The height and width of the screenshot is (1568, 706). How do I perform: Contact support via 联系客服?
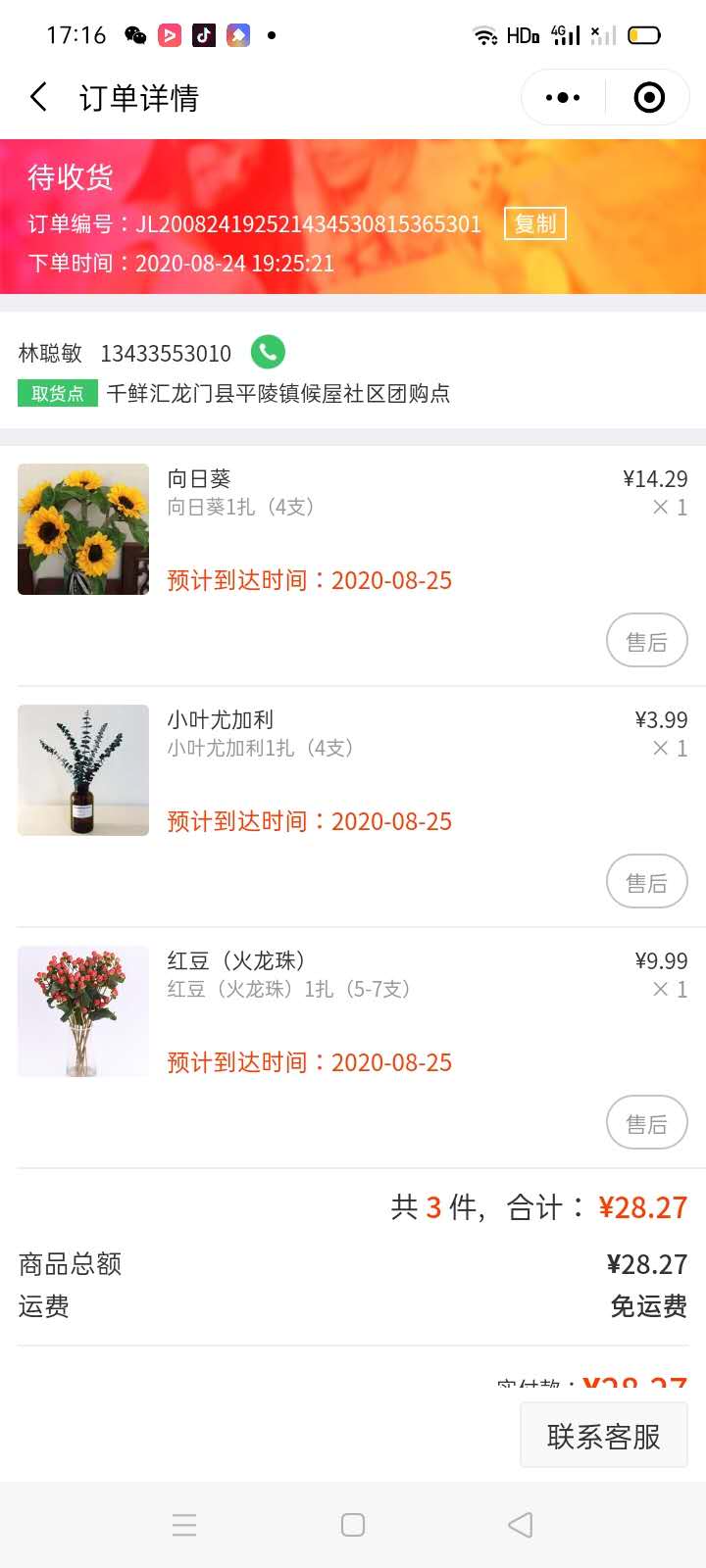click(603, 1436)
